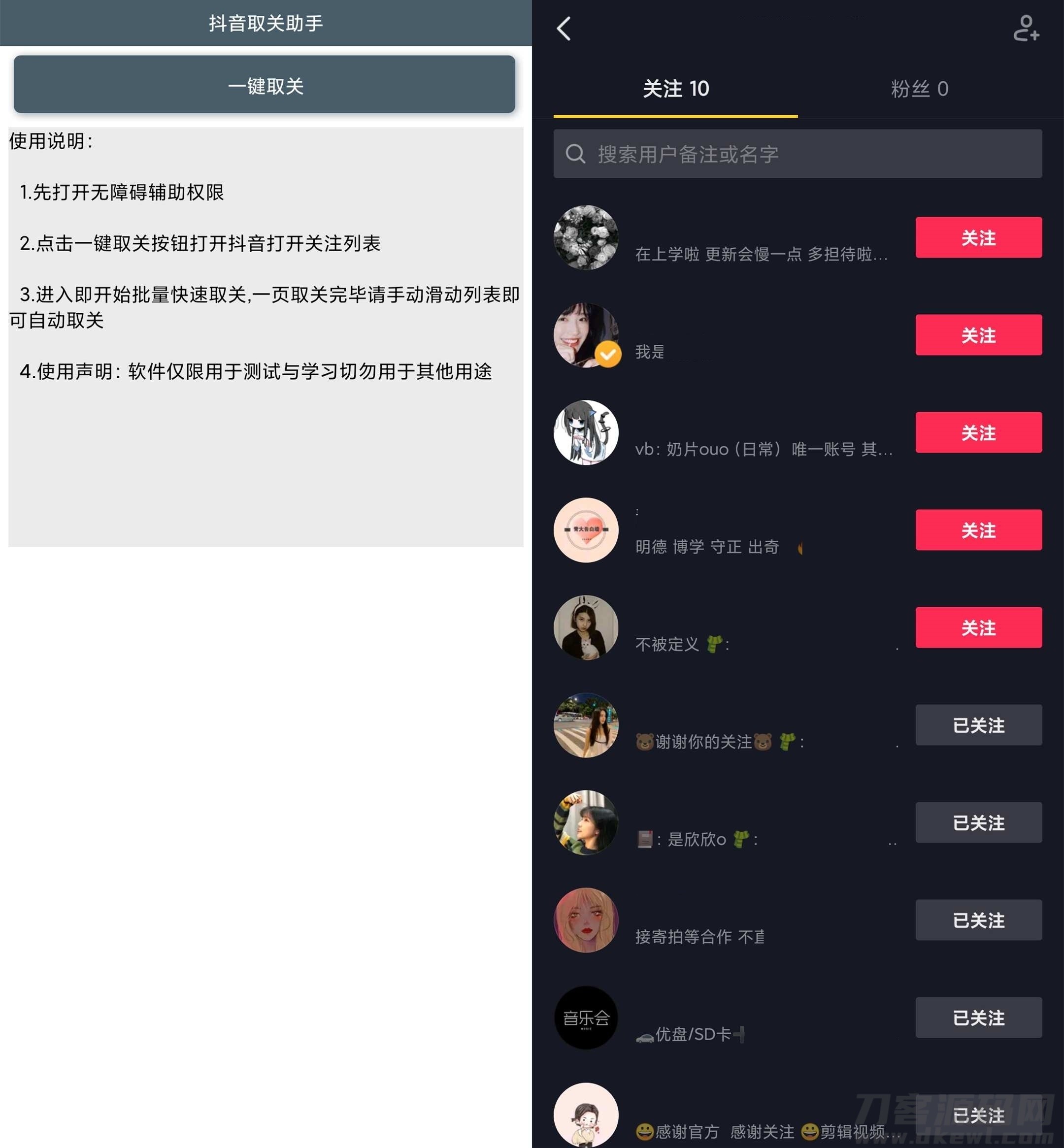Follow the 明德 博学 守正 出奇 user
The image size is (1064, 1148).
[x=978, y=529]
